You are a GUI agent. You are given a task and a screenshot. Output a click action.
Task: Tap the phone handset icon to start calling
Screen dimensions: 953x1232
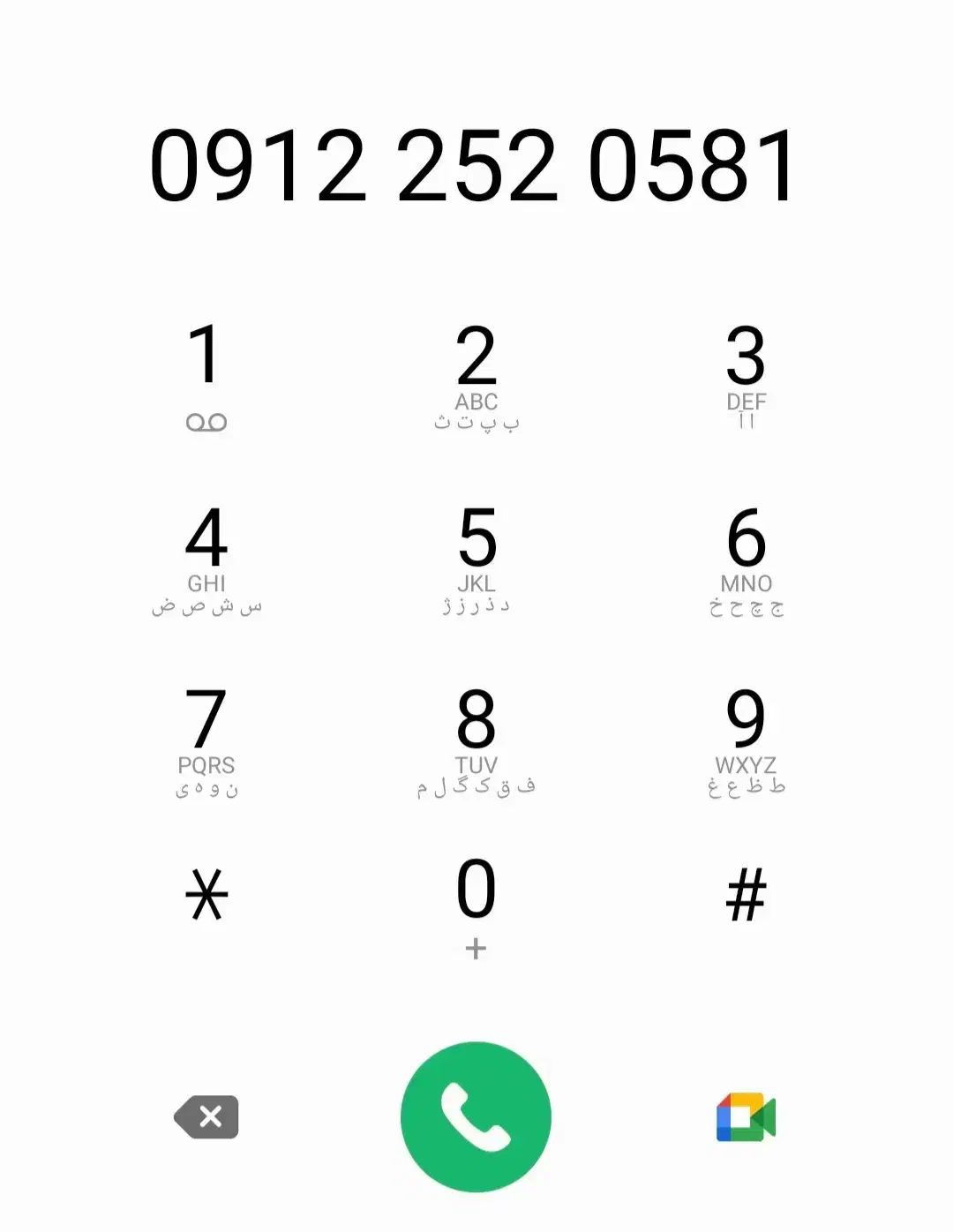(476, 1116)
